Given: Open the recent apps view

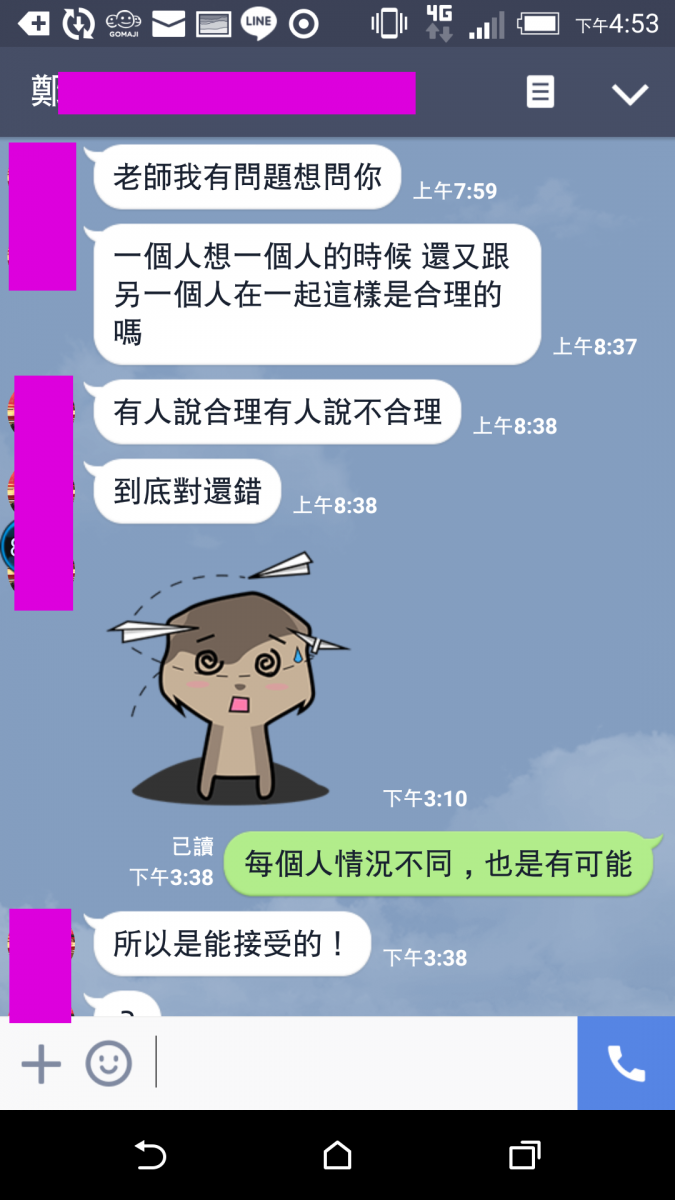Looking at the screenshot, I should point(524,1156).
